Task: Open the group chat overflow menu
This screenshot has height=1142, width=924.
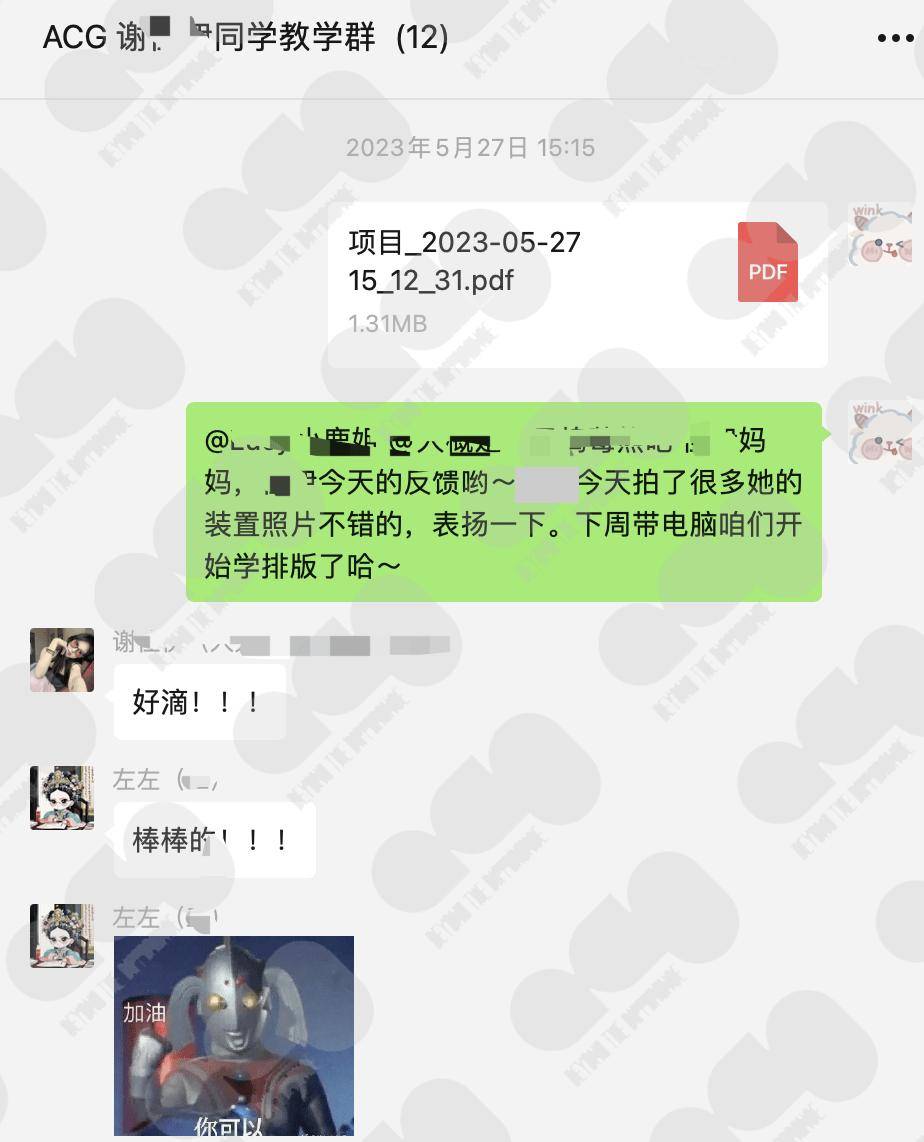Action: point(894,38)
